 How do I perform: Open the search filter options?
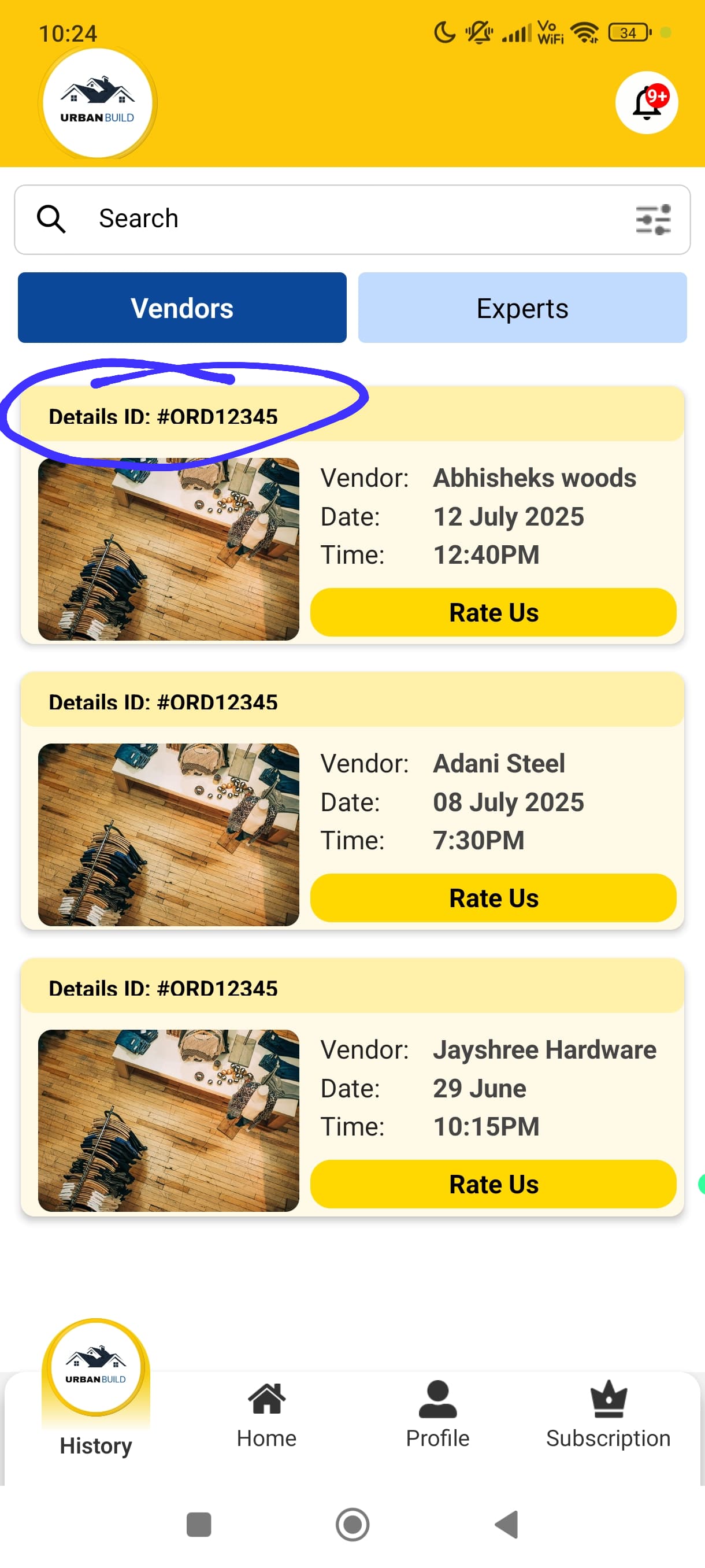(x=652, y=220)
